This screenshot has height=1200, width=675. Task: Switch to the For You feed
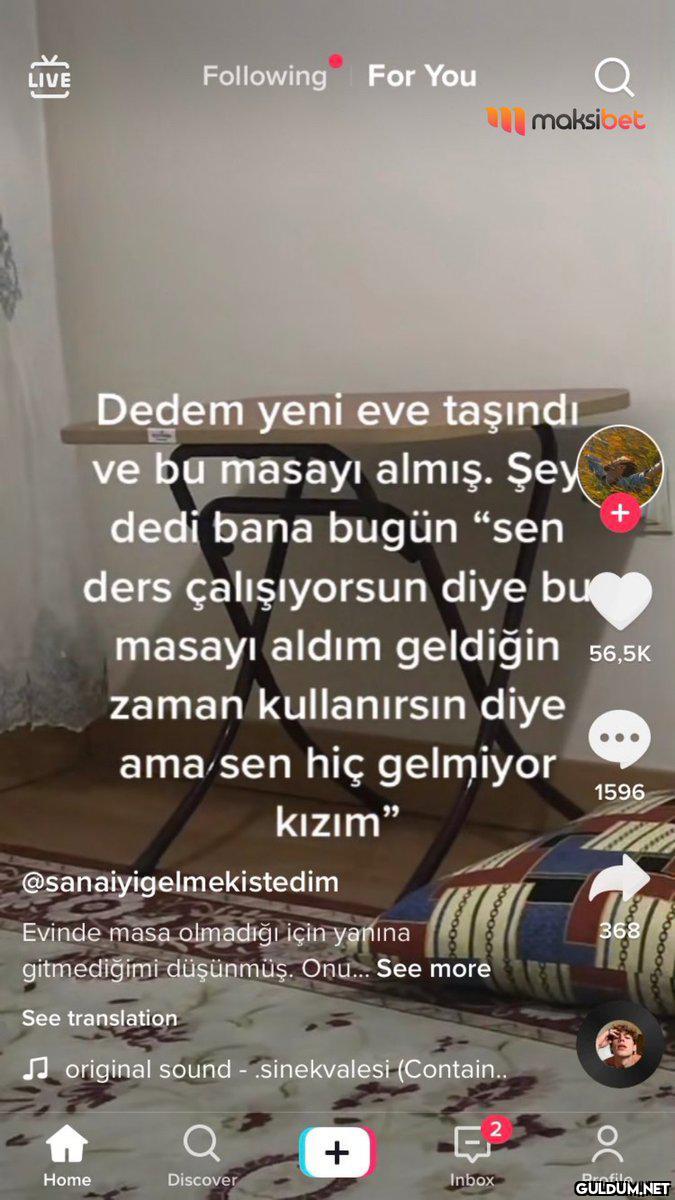[422, 76]
